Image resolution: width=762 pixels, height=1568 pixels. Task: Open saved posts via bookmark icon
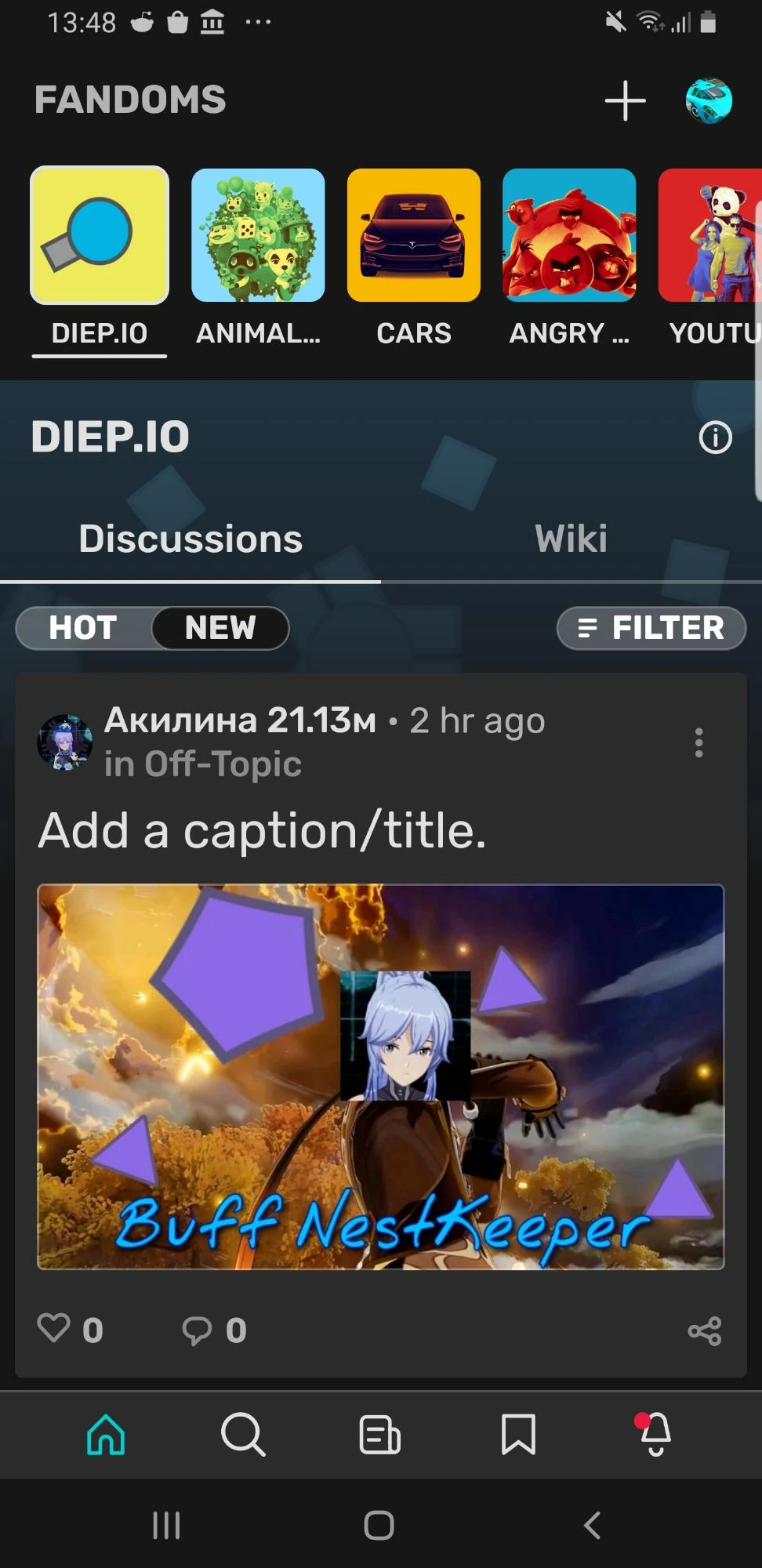pyautogui.click(x=517, y=1436)
